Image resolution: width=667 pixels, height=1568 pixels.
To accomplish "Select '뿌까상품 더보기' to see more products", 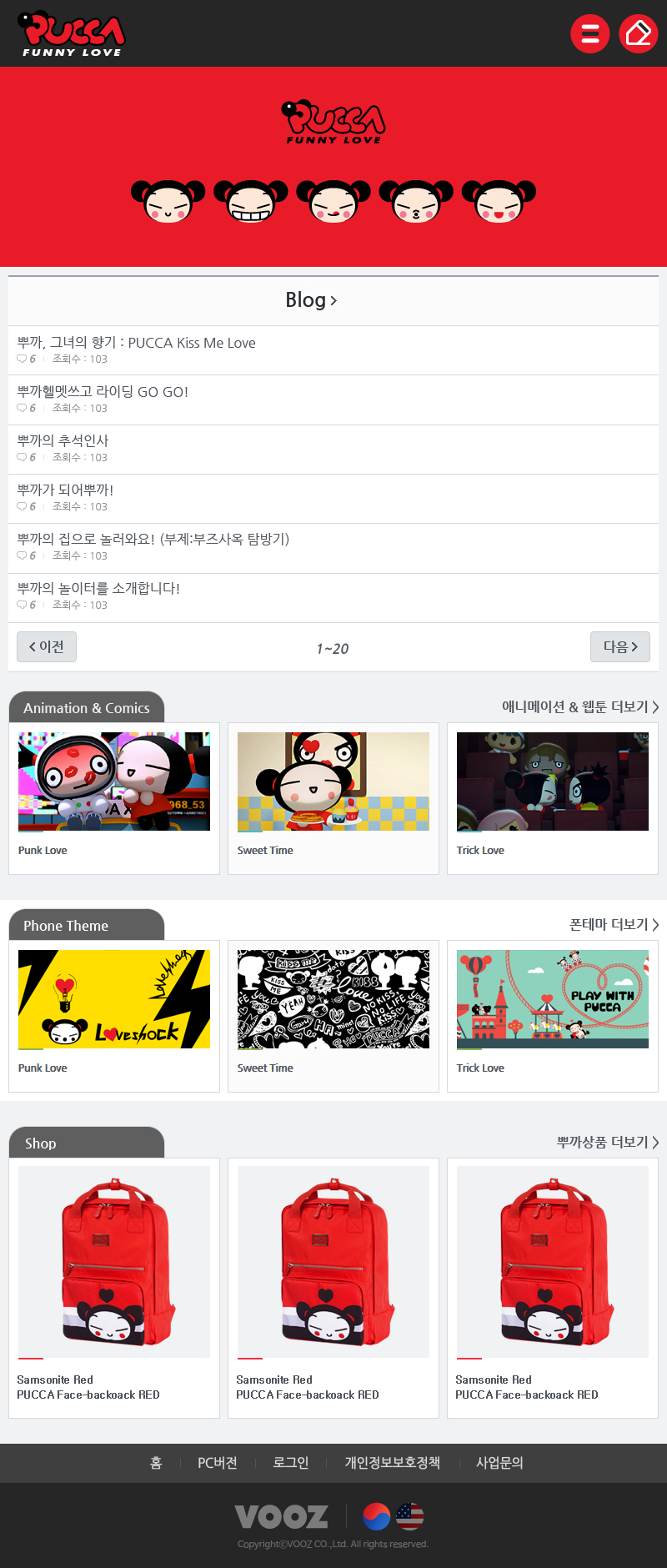I will coord(607,1143).
